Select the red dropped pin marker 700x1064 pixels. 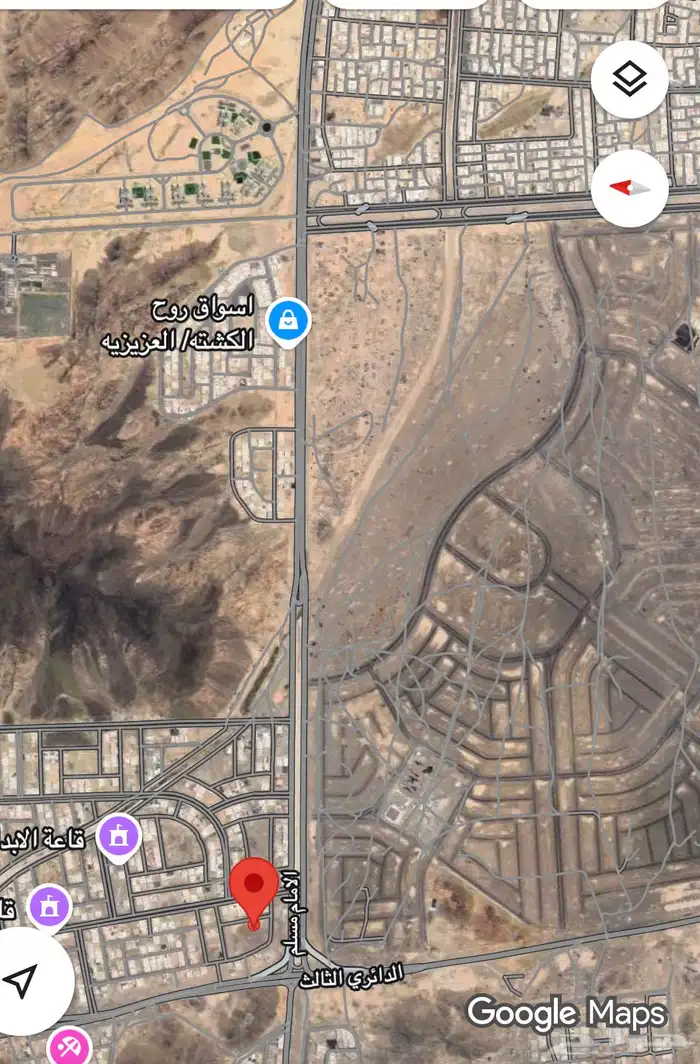point(254,888)
